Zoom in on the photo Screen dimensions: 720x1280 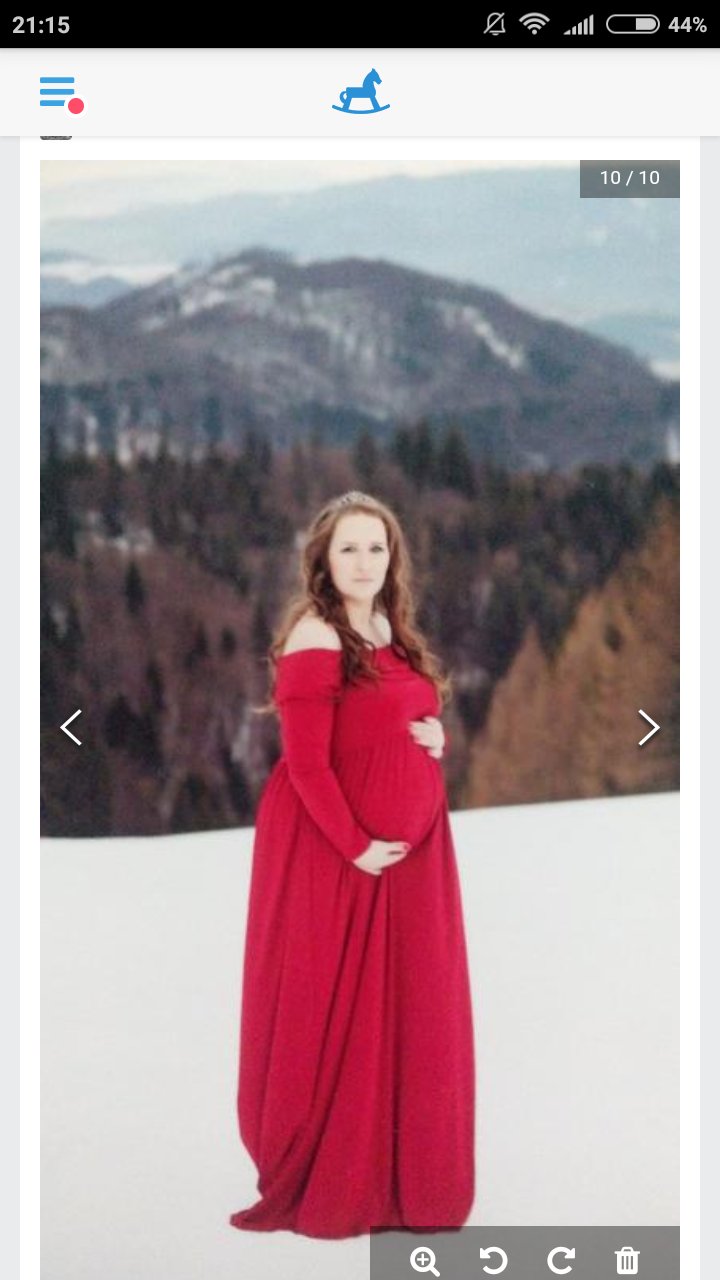(x=425, y=1261)
